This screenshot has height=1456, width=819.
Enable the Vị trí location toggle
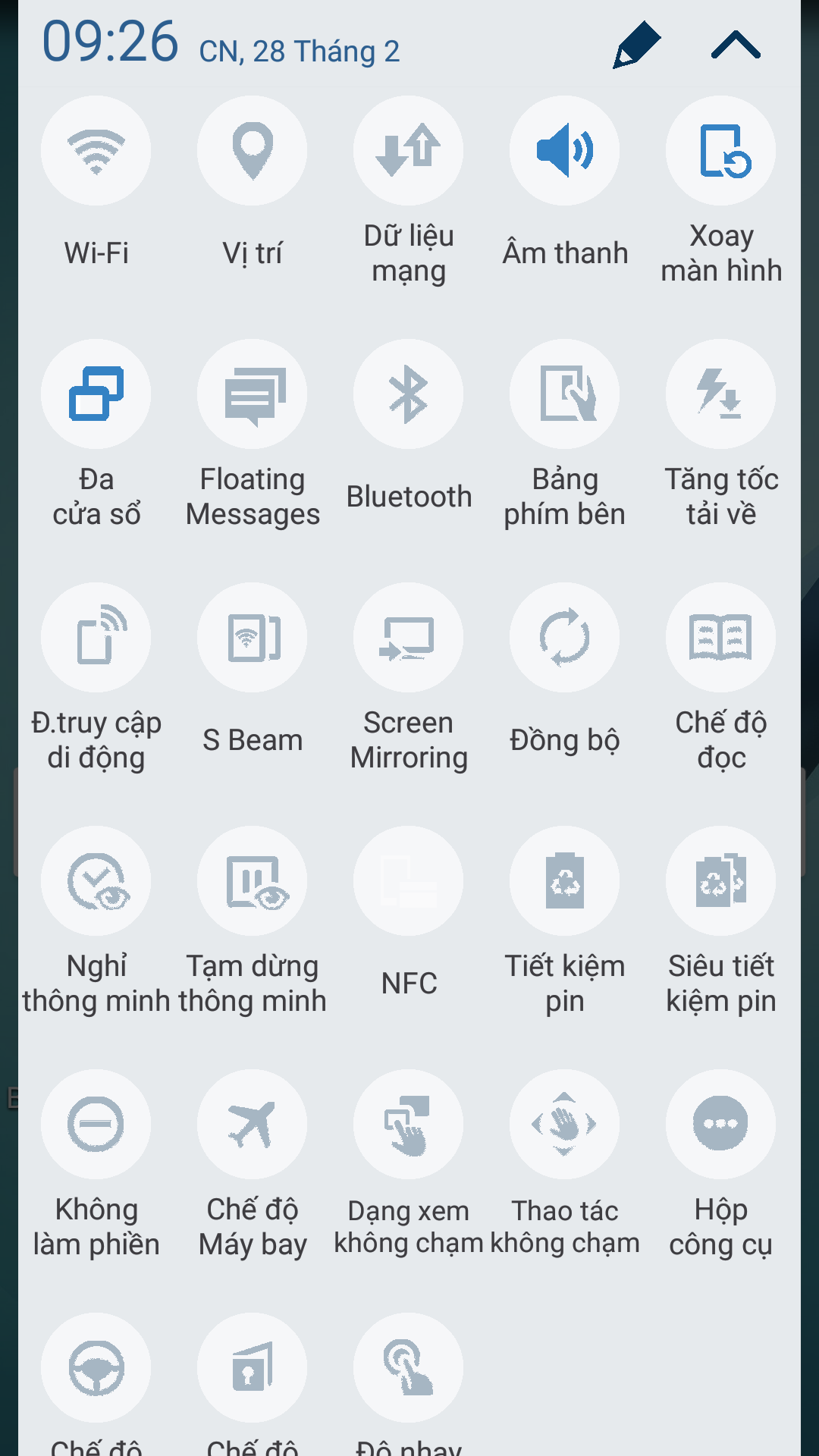[253, 150]
